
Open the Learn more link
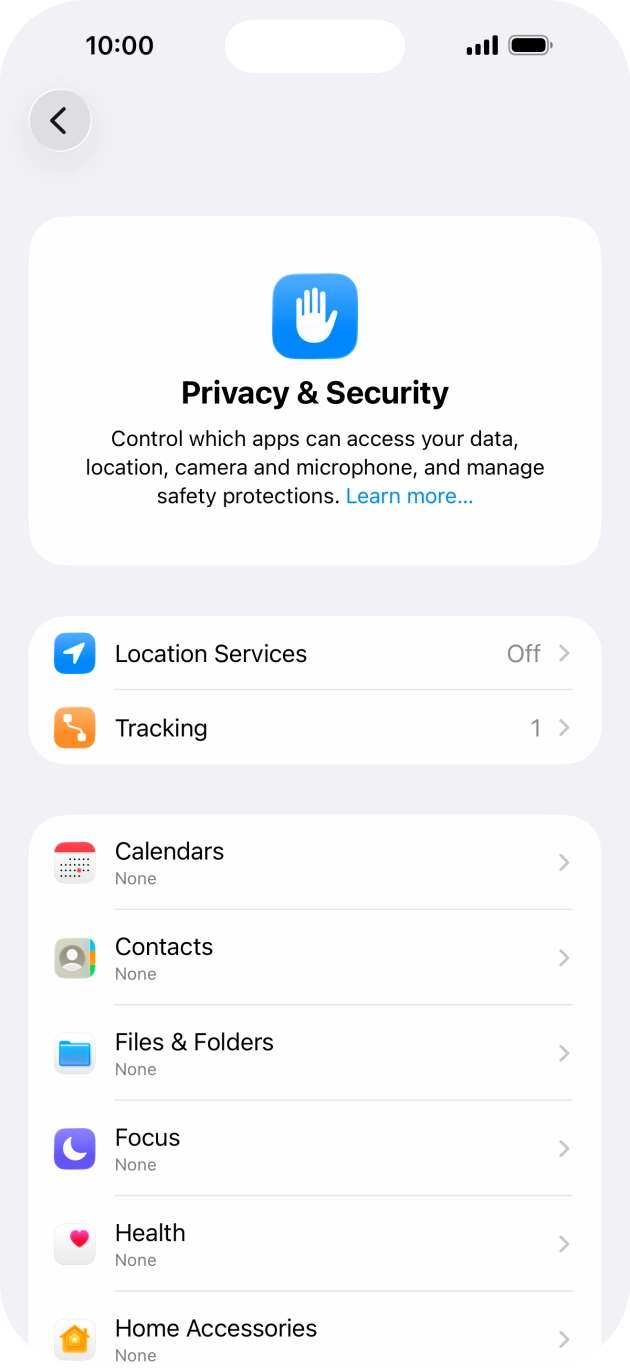coord(409,496)
